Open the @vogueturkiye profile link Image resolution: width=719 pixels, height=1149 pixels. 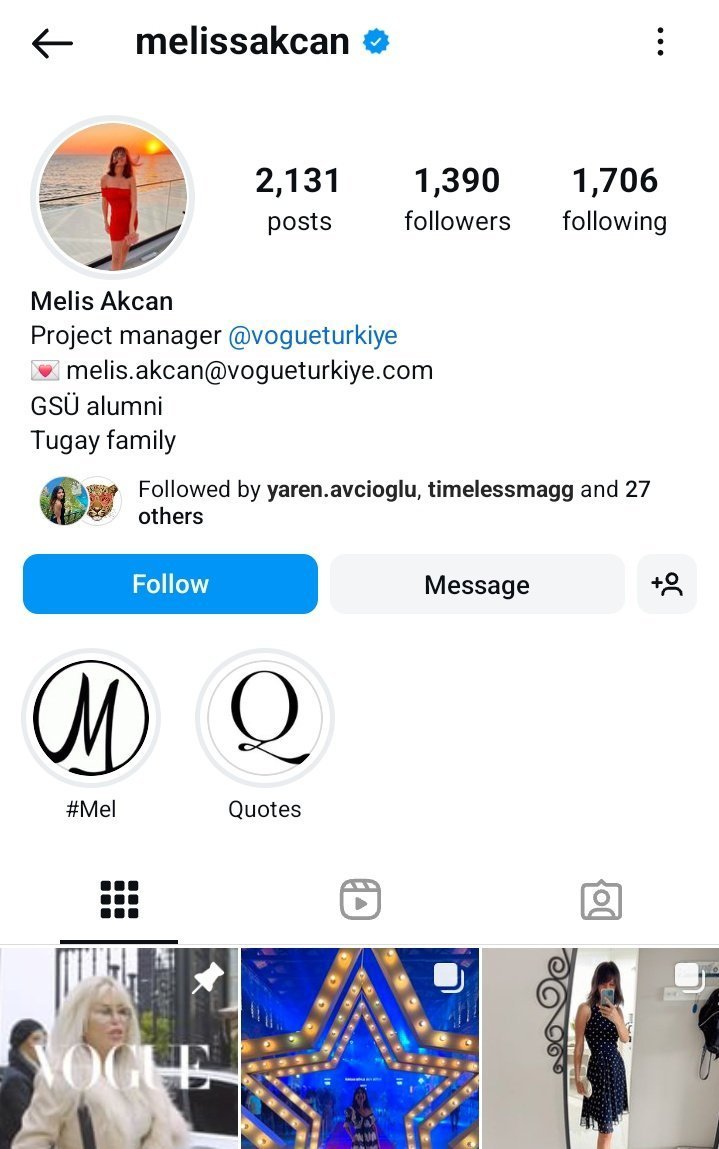[313, 335]
